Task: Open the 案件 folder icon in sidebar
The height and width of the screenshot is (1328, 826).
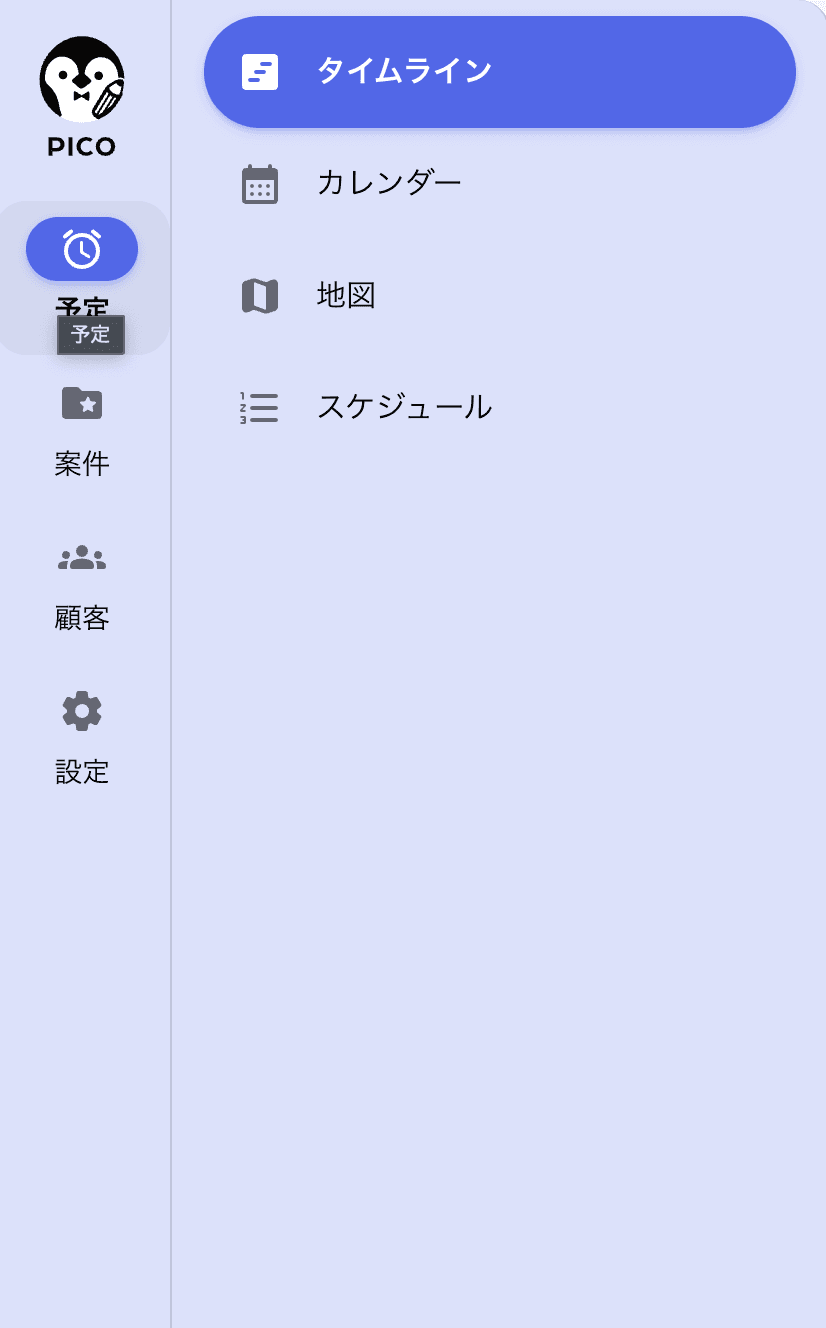Action: point(82,403)
